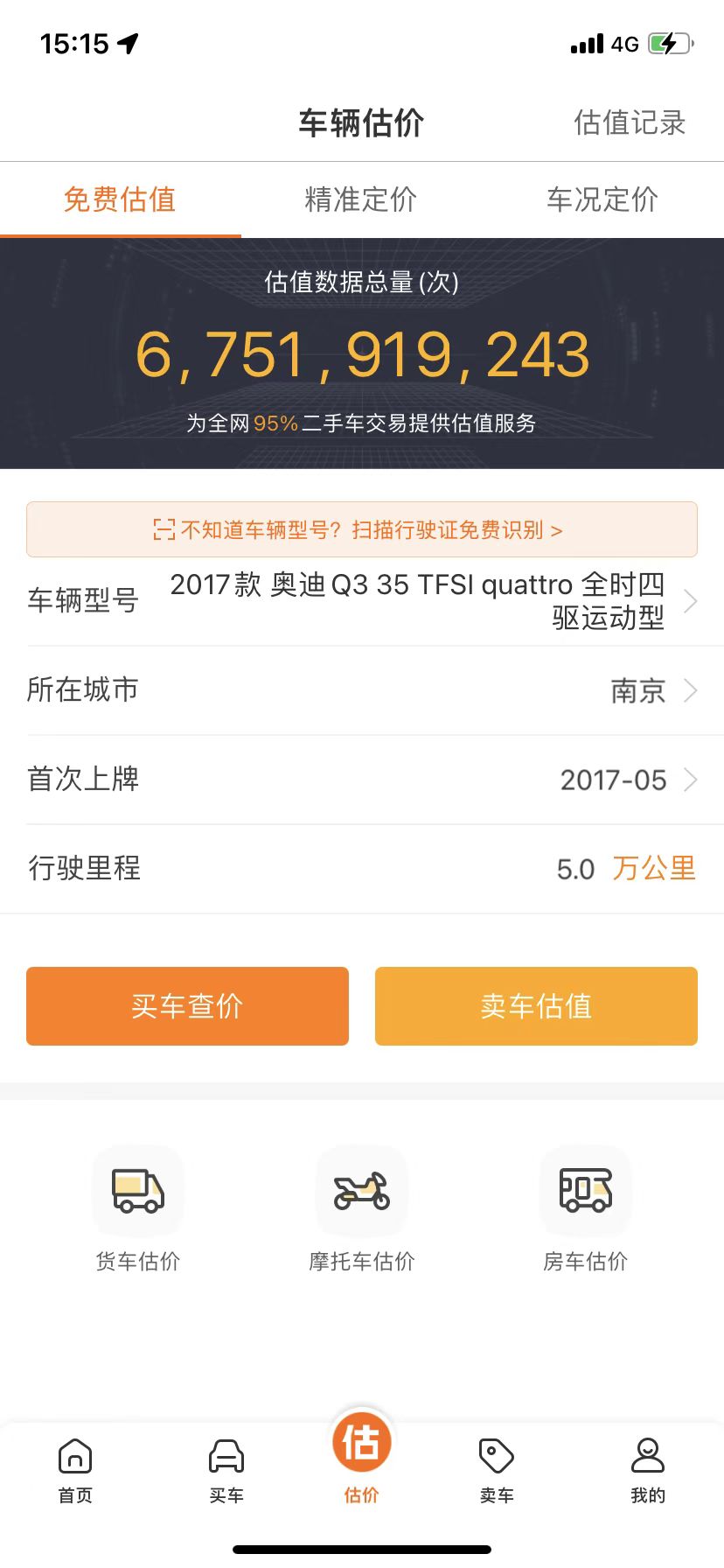Go to the 首页 tab

75,1471
